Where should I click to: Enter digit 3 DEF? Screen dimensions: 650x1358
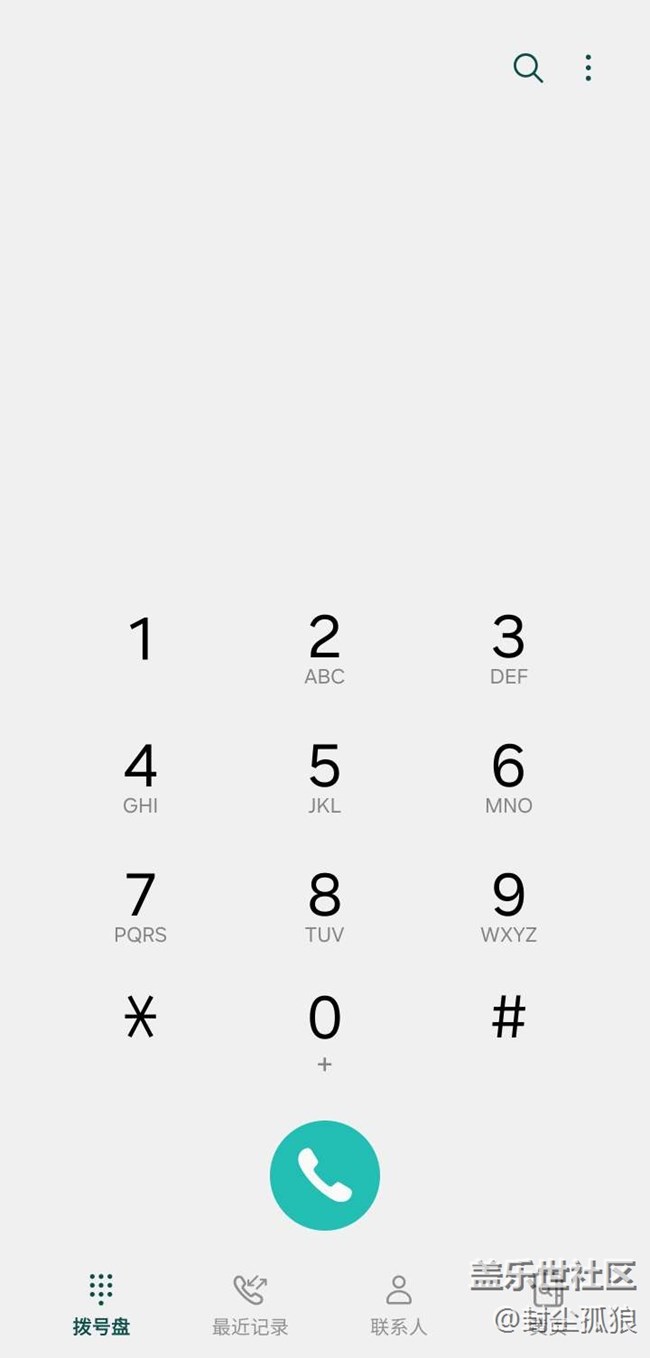[508, 650]
